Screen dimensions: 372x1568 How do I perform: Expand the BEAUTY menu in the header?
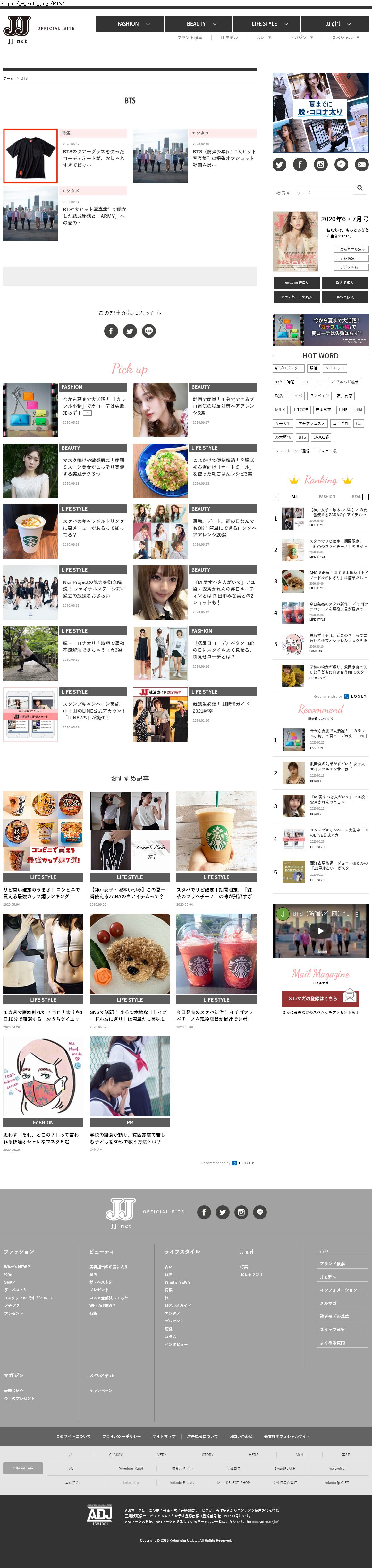[200, 24]
